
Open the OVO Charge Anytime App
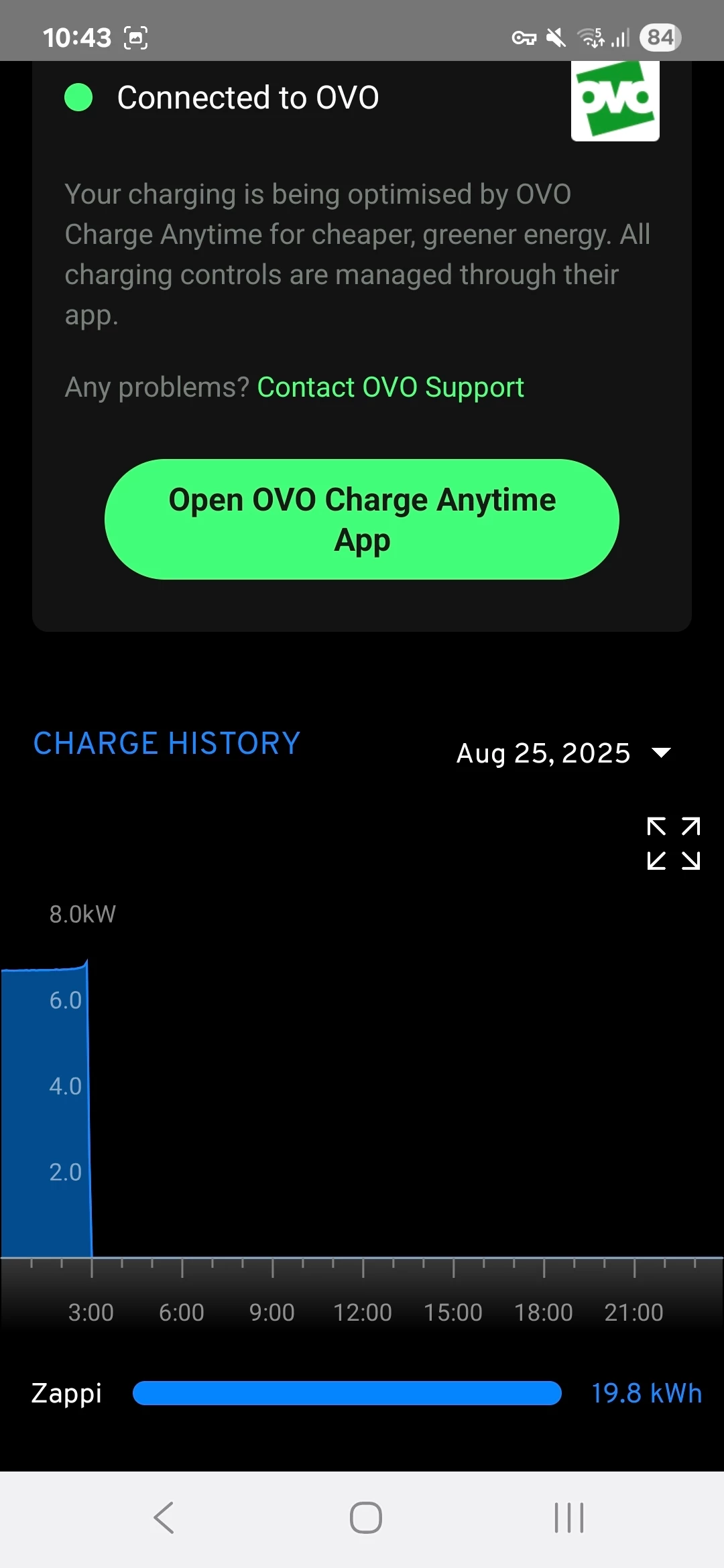(x=362, y=519)
